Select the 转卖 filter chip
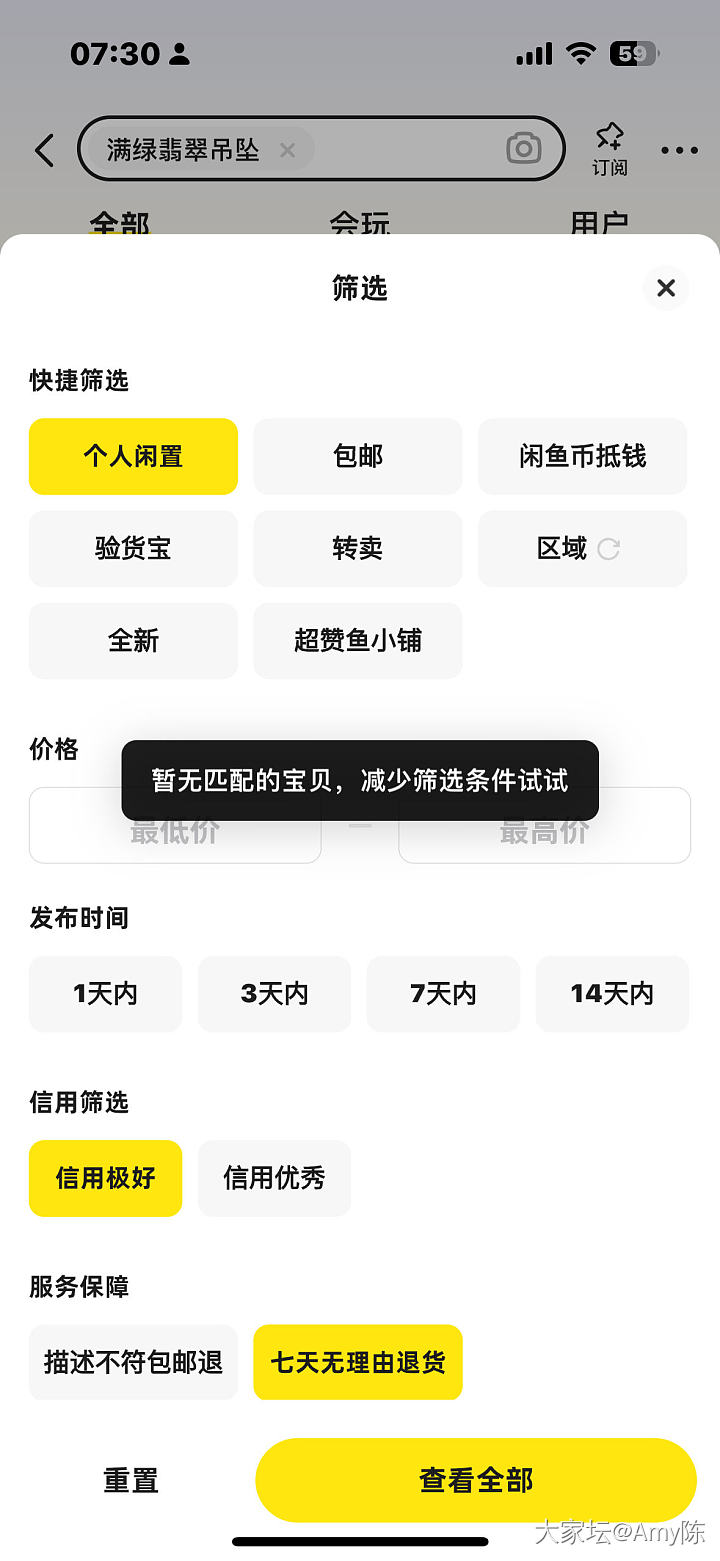This screenshot has width=720, height=1561. coord(358,549)
